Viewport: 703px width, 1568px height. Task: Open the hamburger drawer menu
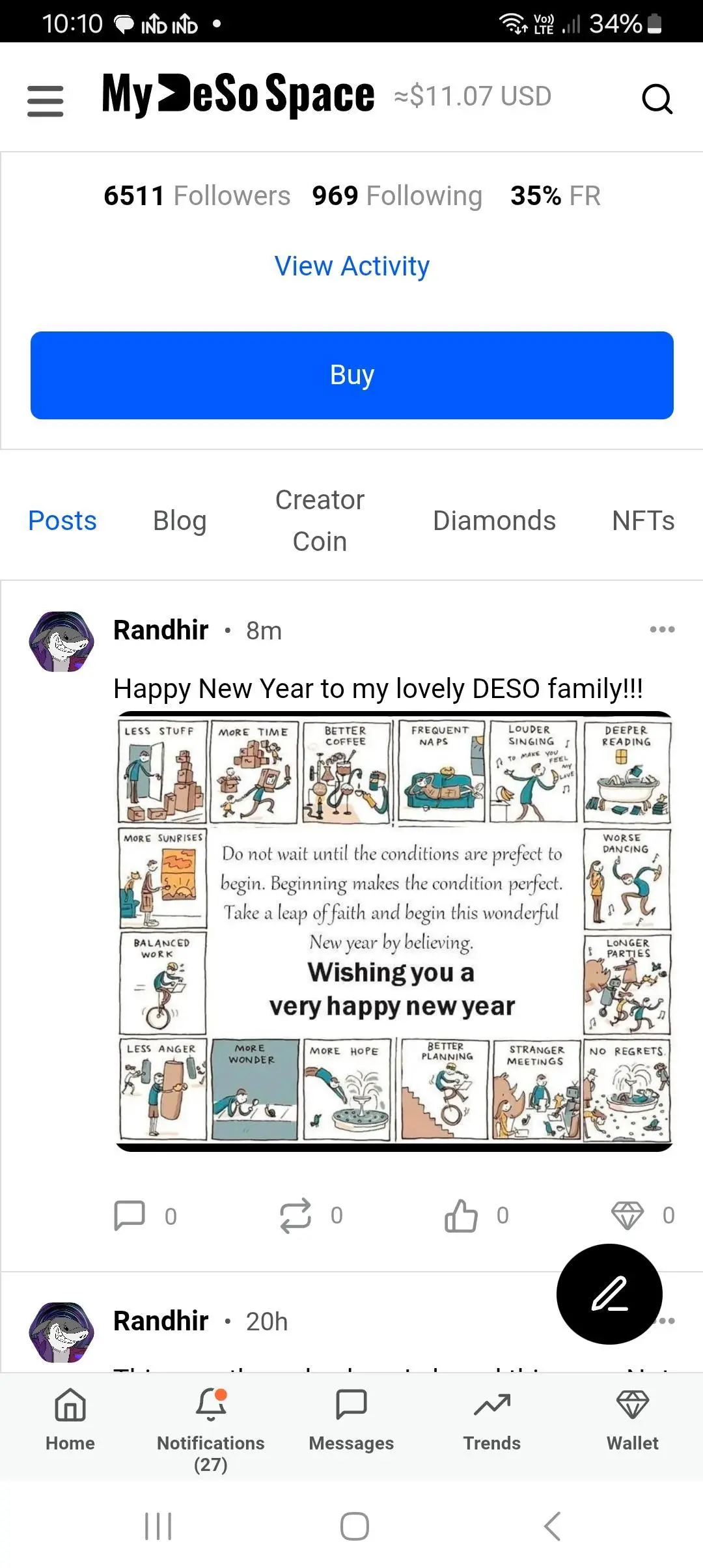click(x=46, y=101)
